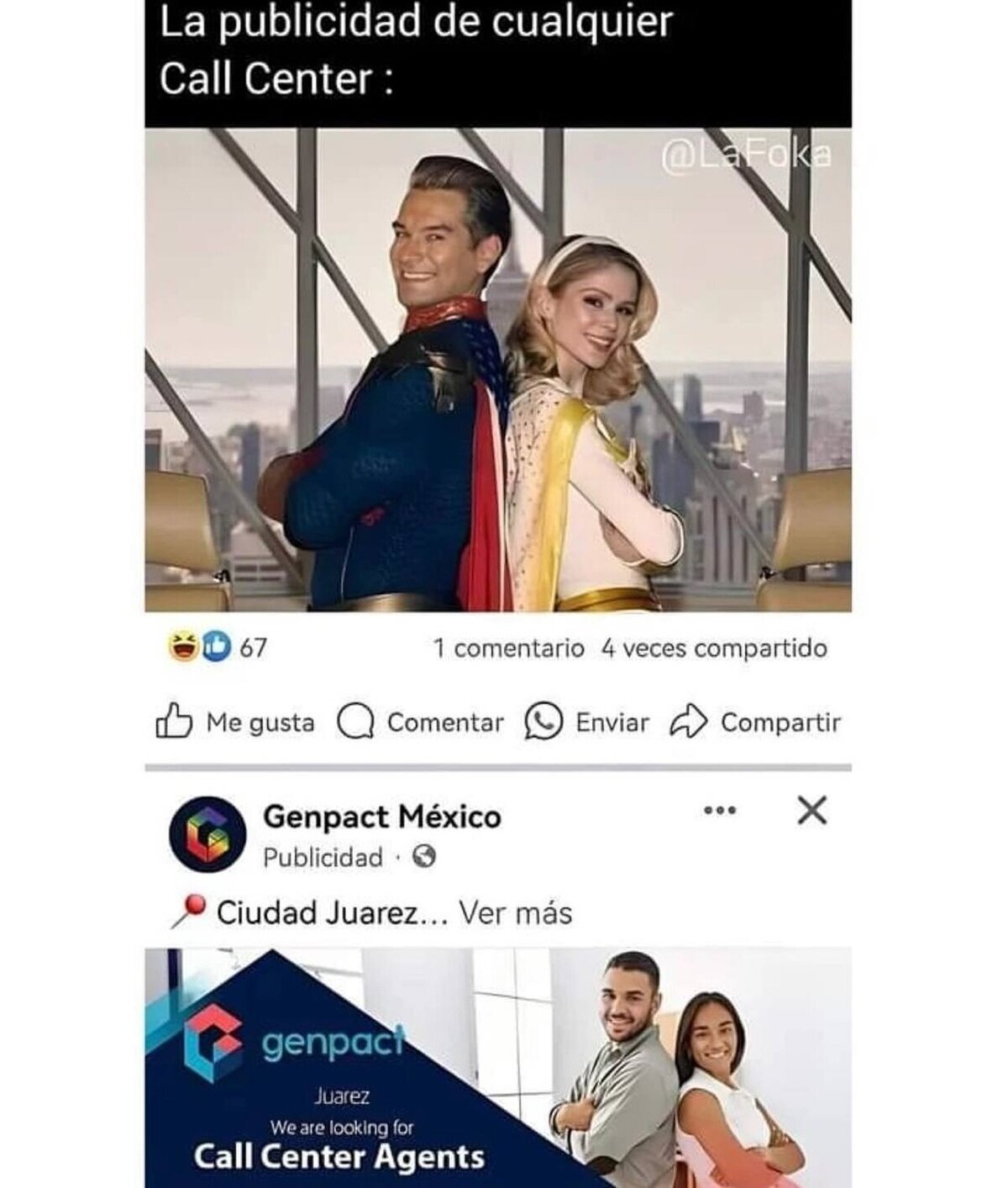Screen dimensions: 1008x1188
Task: Dismiss the Genpact México ad
Action: coord(811,811)
